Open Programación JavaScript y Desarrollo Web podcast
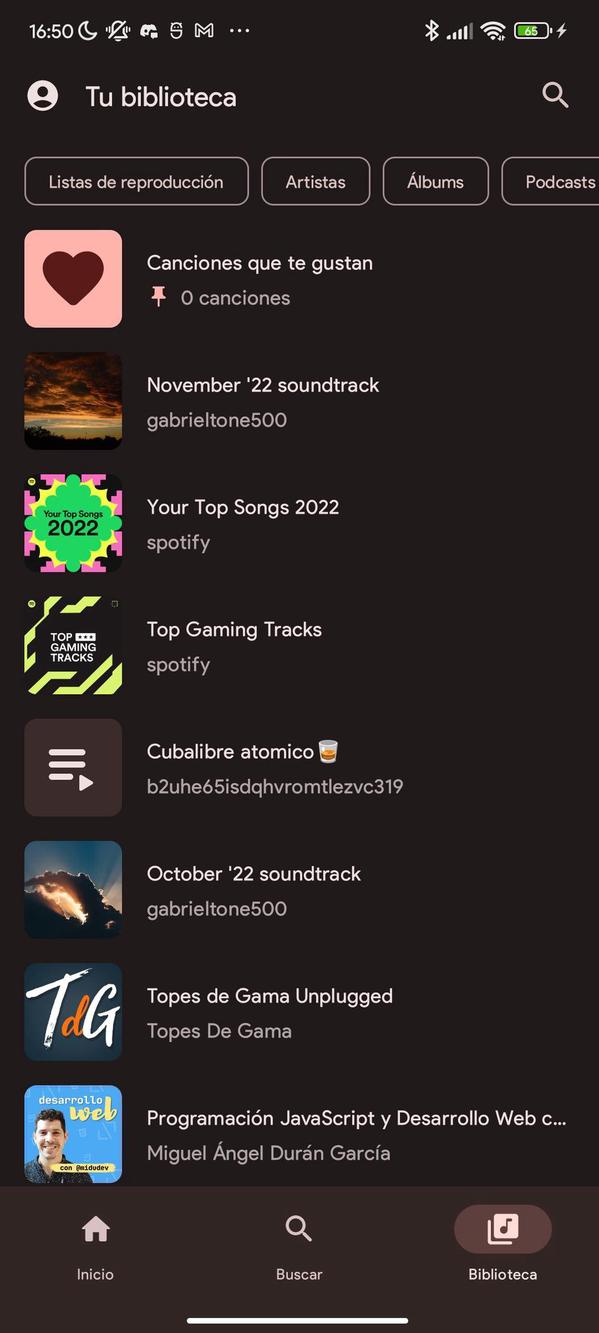Viewport: 599px width, 1333px height. tap(299, 1134)
